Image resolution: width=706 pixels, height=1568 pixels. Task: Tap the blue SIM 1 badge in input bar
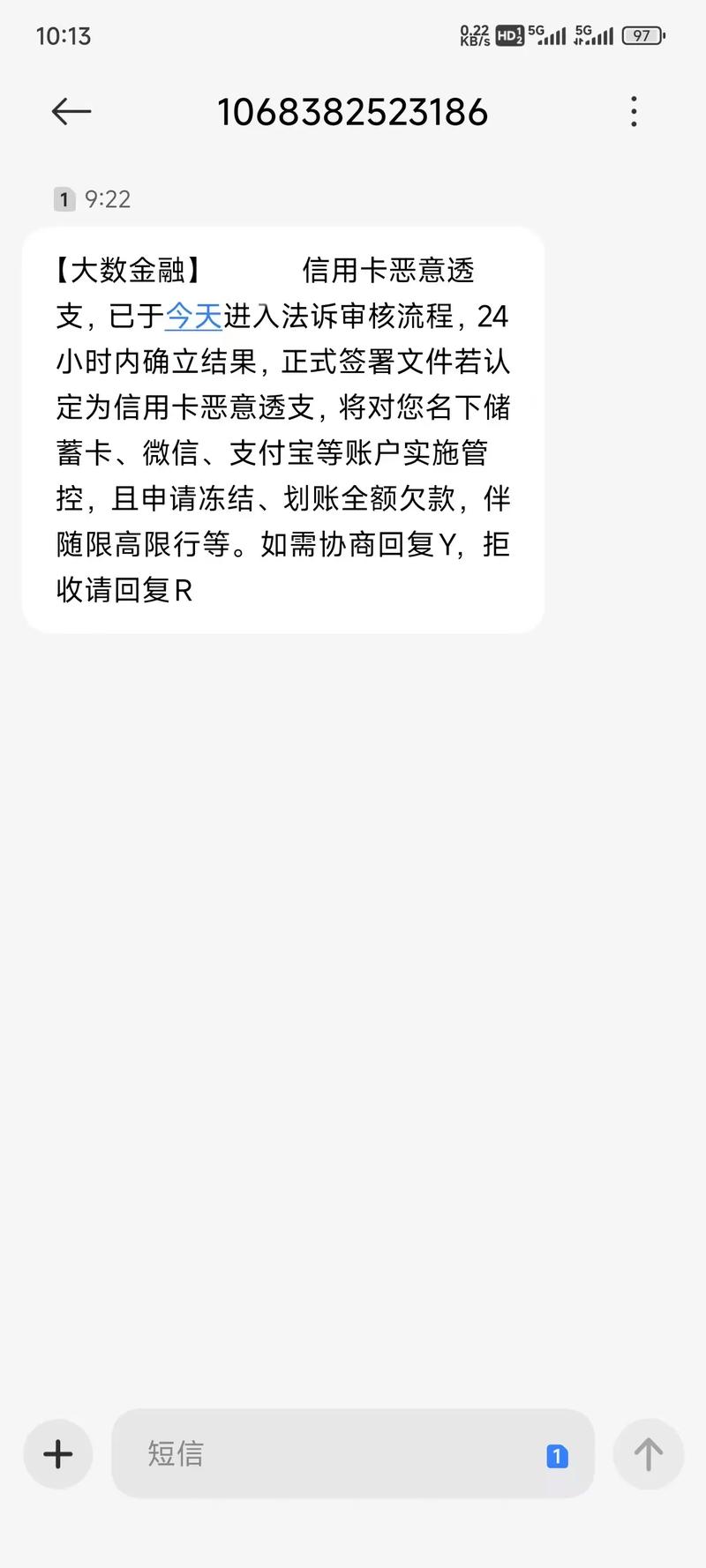click(x=557, y=1455)
